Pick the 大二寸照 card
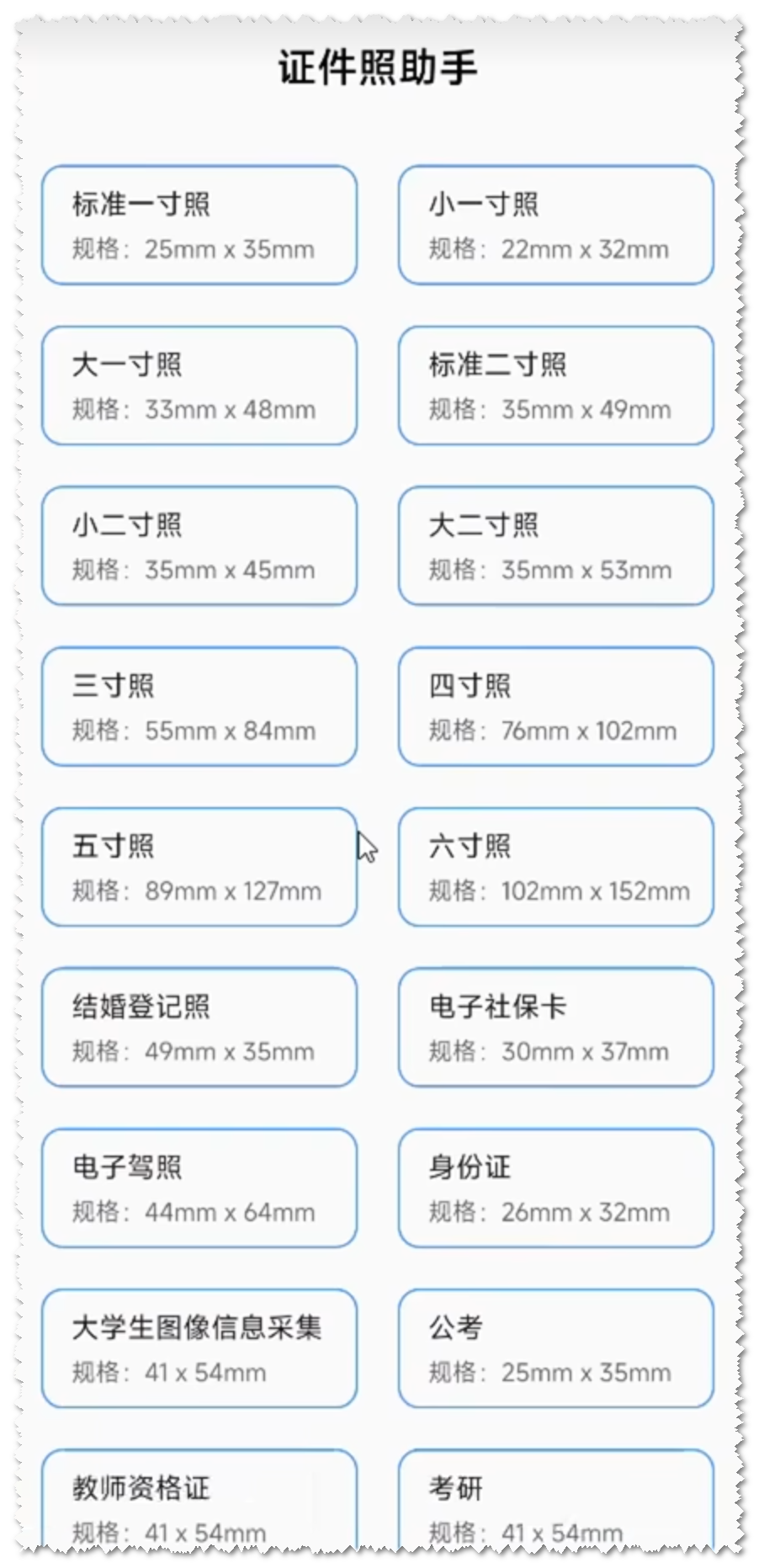 (x=555, y=545)
